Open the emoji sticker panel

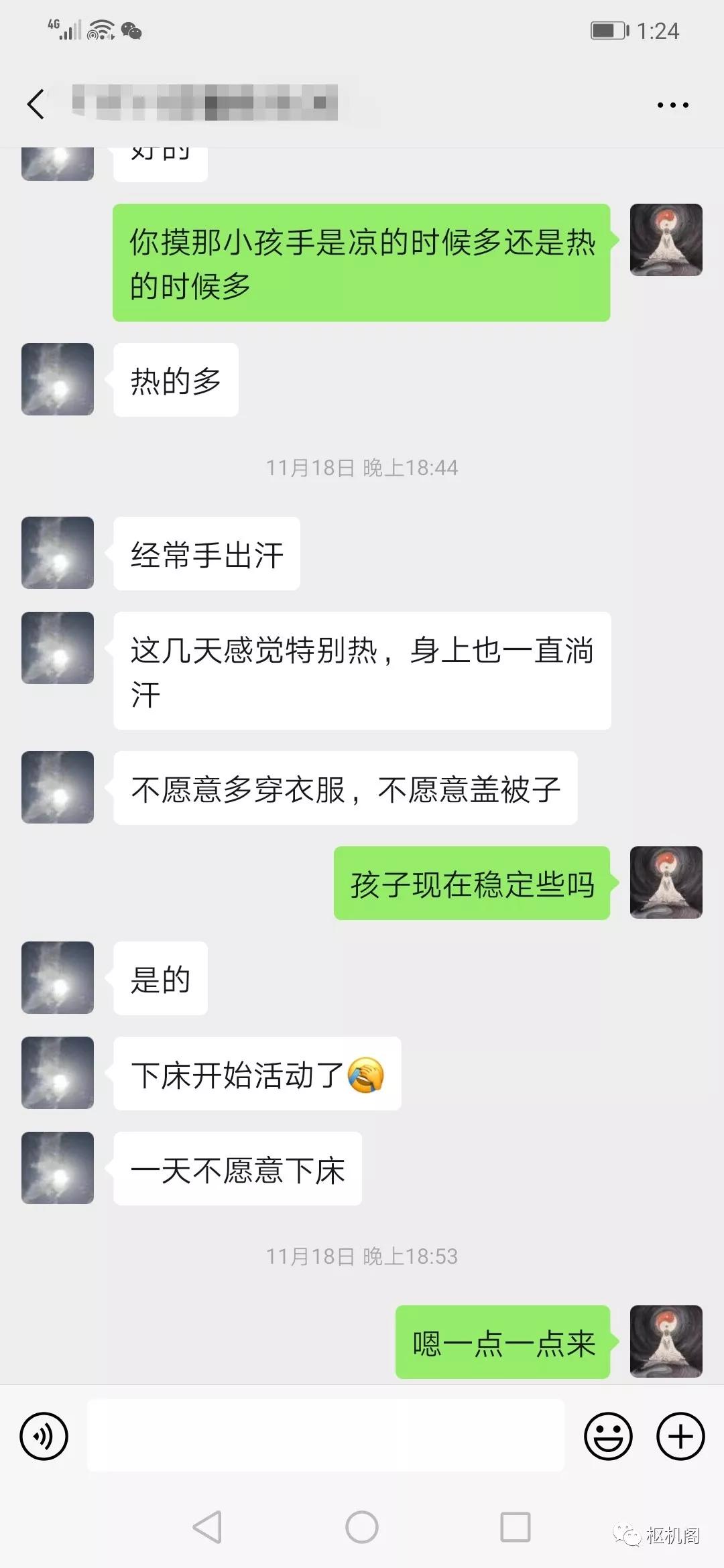click(x=608, y=1436)
